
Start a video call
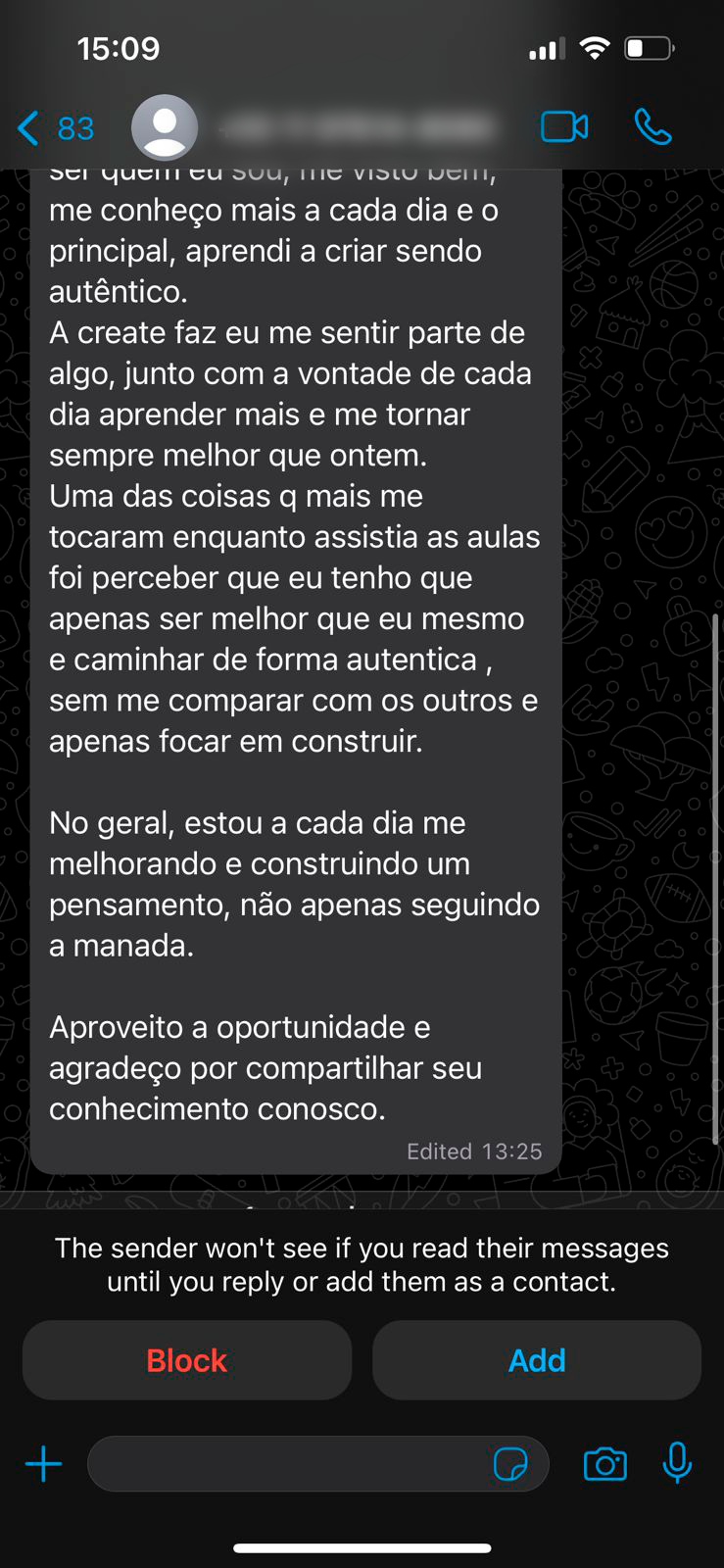564,127
